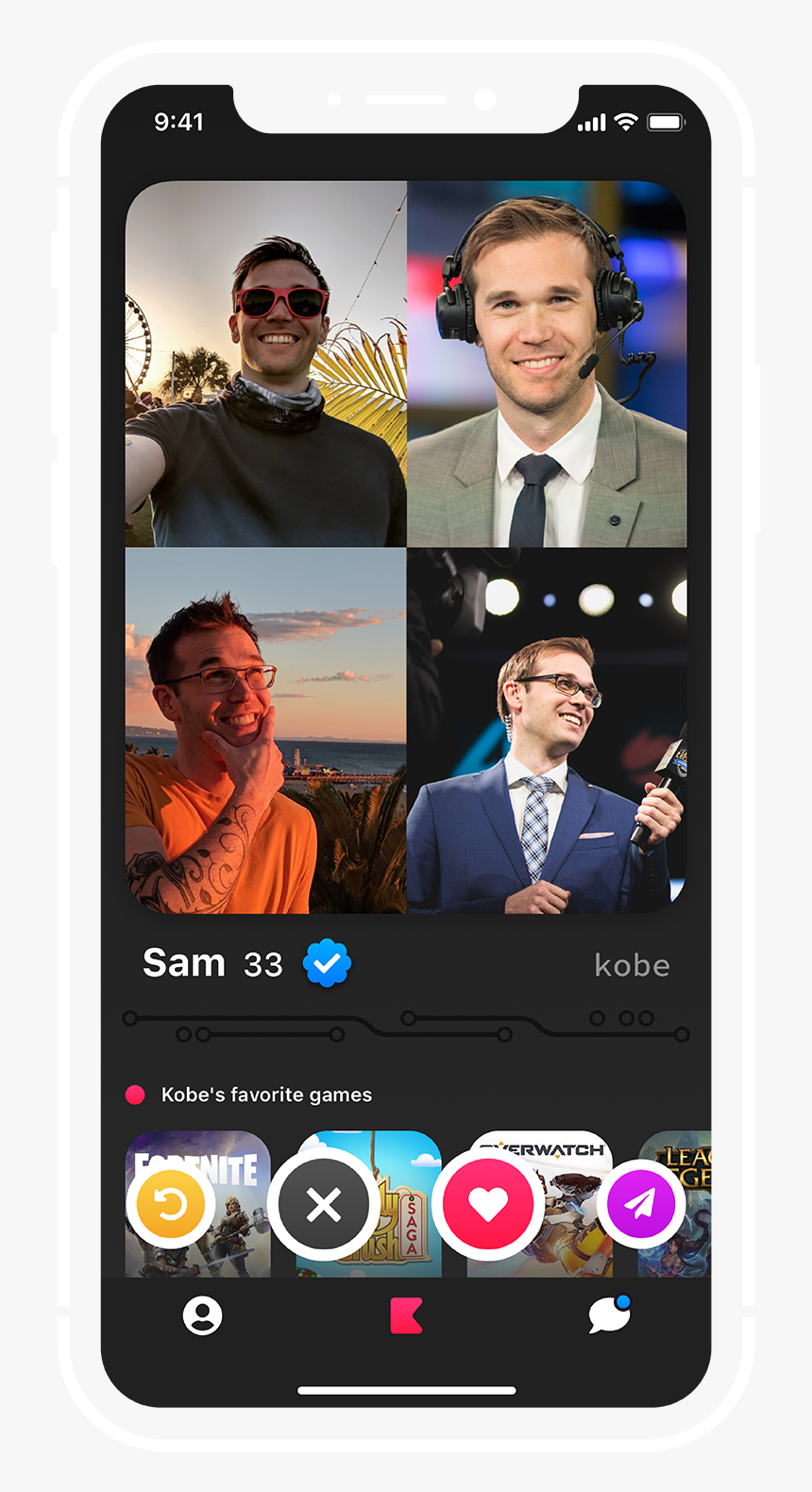
Task: Pass on Sam with the X button
Action: point(324,1205)
